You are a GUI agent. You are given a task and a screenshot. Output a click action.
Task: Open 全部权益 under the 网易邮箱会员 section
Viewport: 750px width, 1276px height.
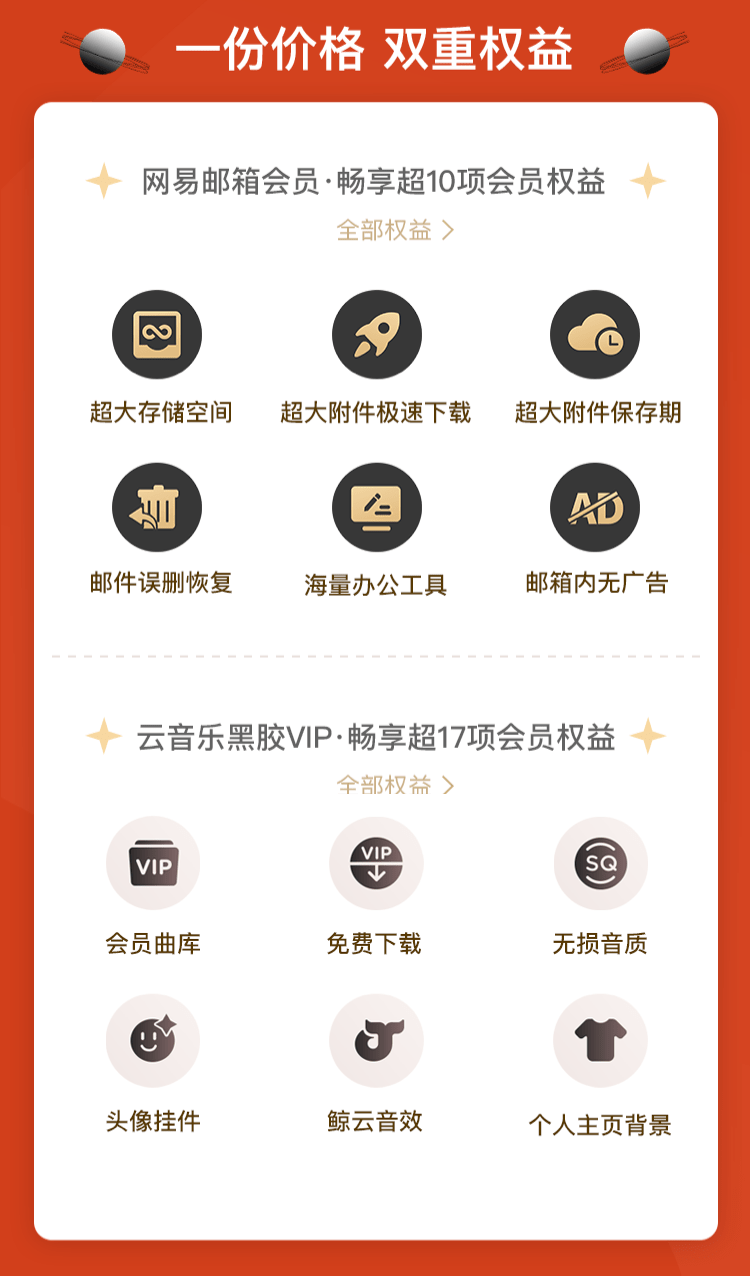point(385,231)
